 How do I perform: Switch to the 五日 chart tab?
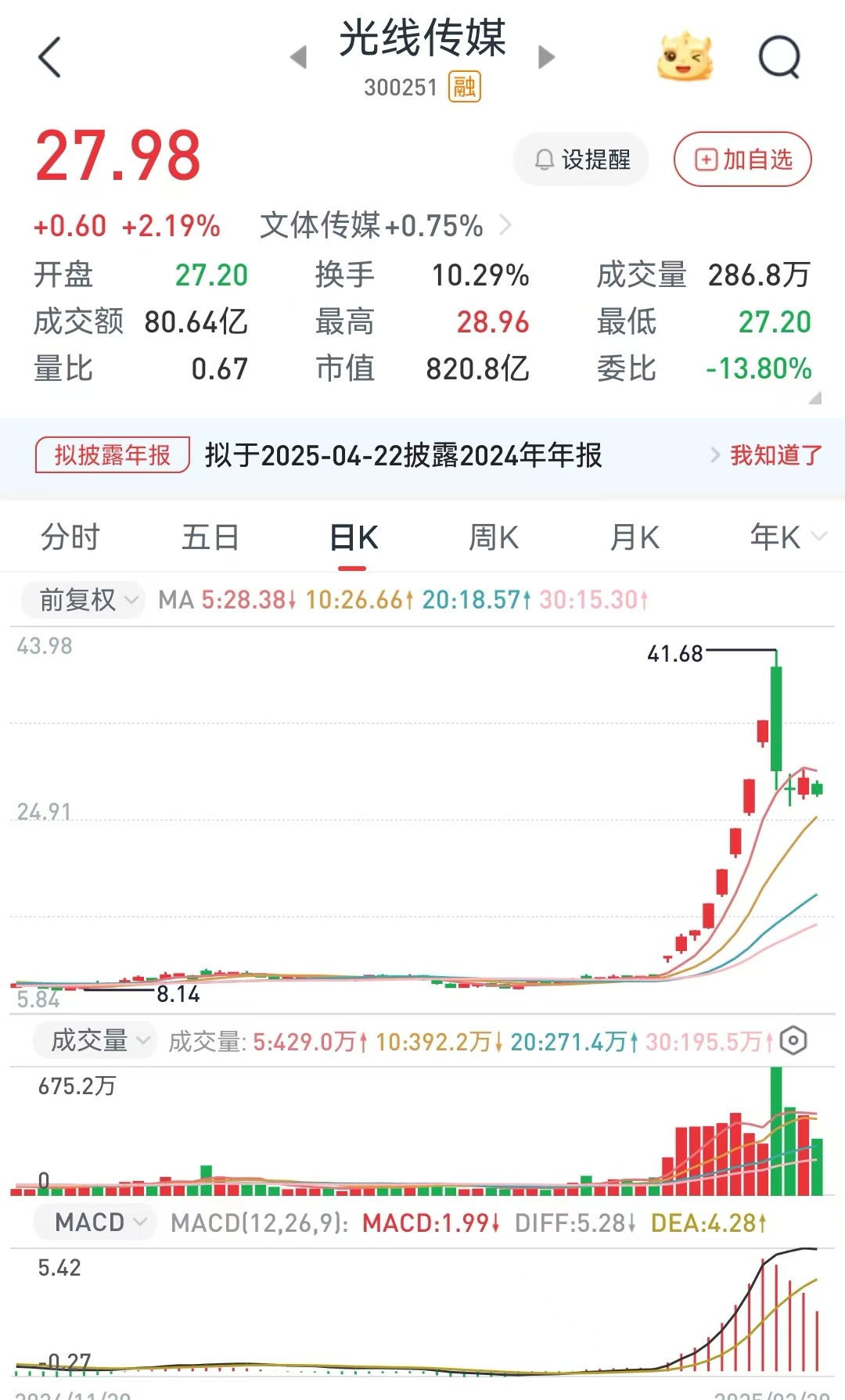210,537
